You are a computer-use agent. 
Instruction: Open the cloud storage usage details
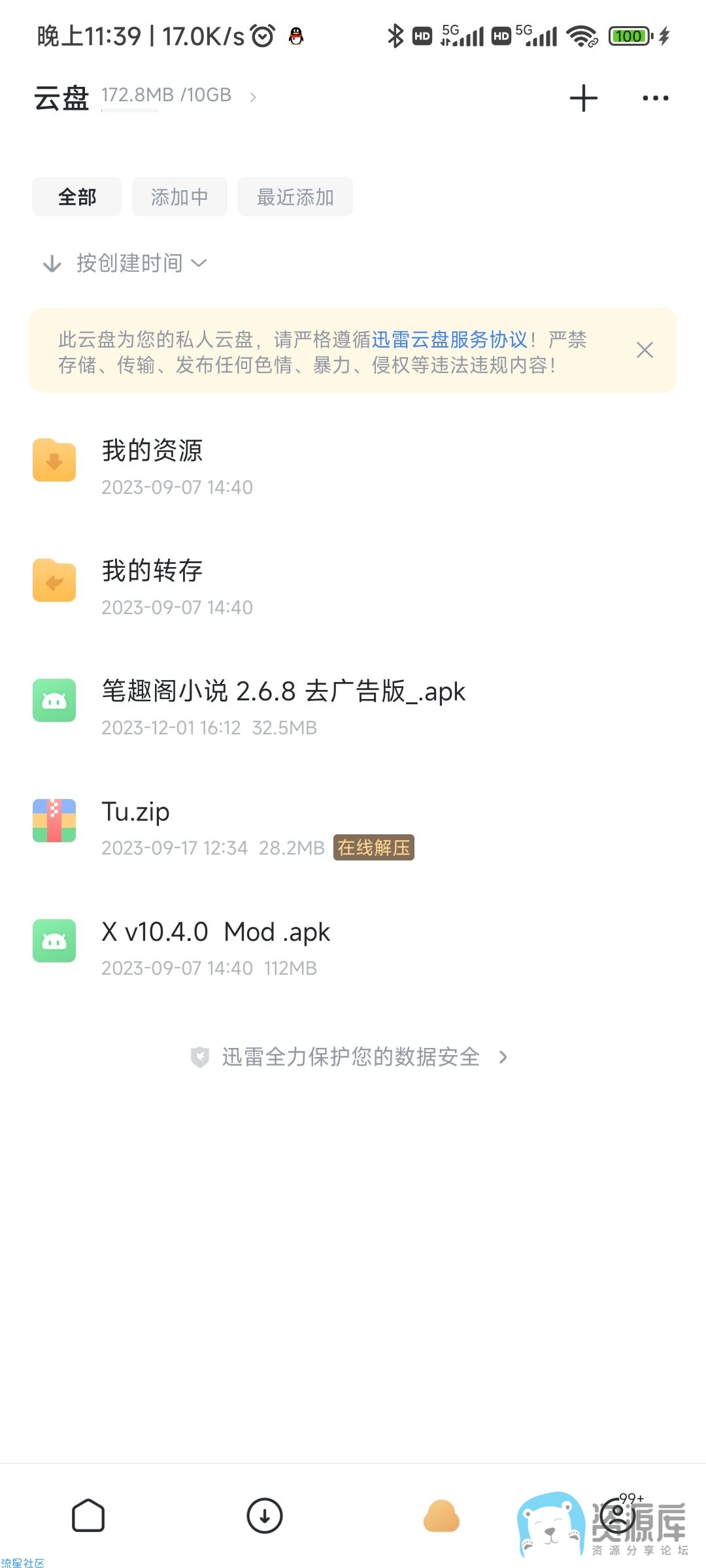click(178, 96)
